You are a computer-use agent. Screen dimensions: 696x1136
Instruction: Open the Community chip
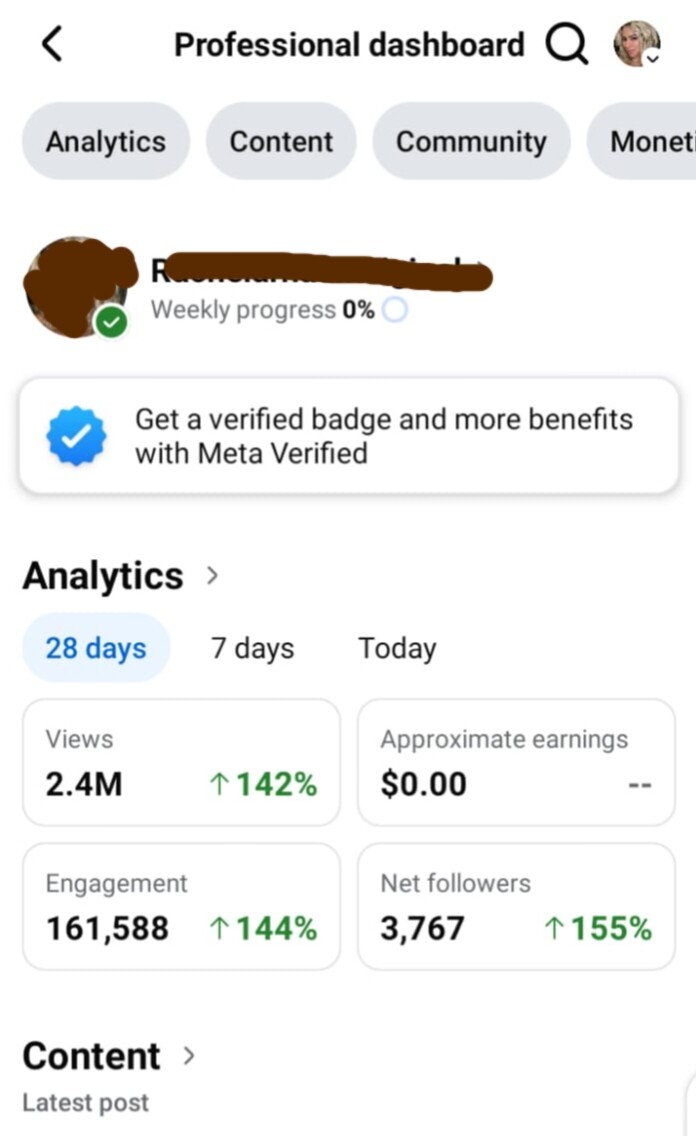[471, 142]
